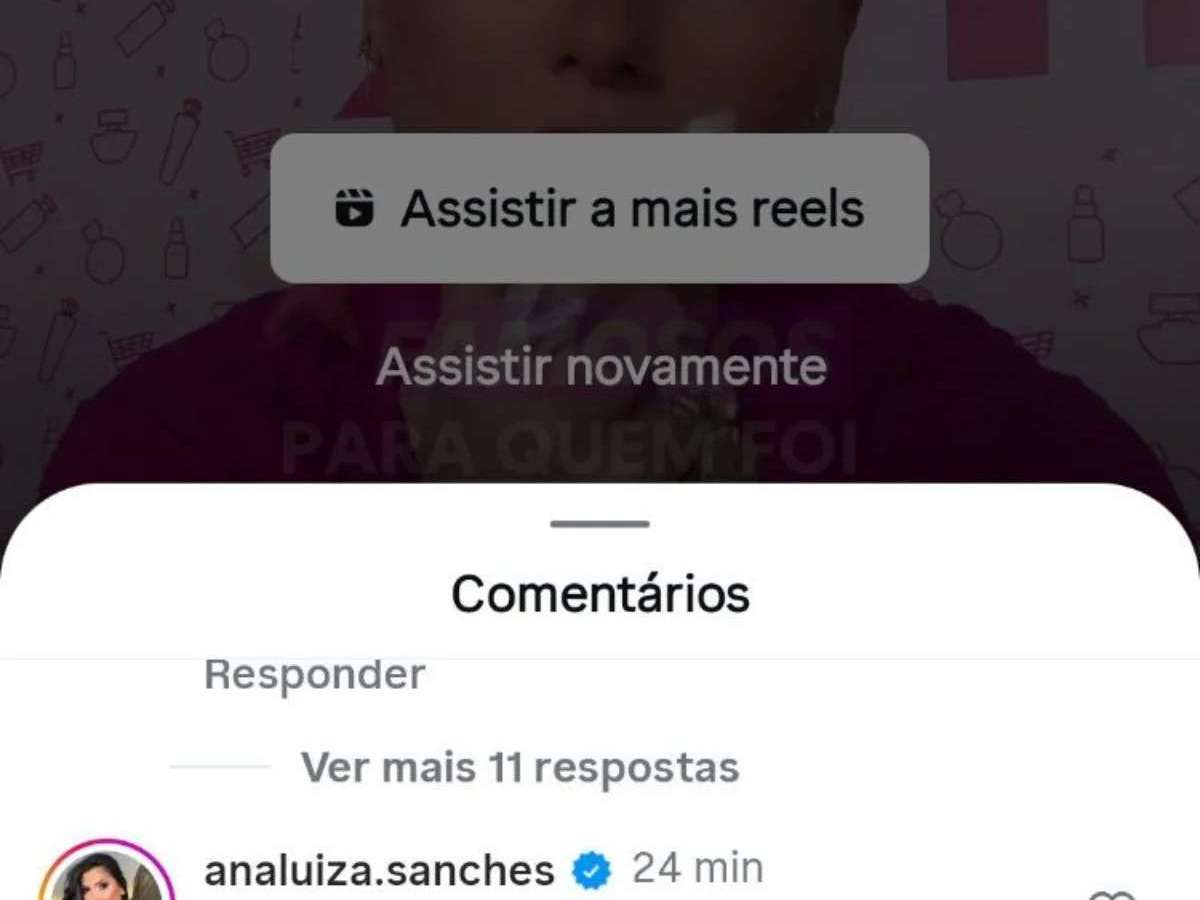
Task: Tap Assistir a mais reels button
Action: (599, 208)
